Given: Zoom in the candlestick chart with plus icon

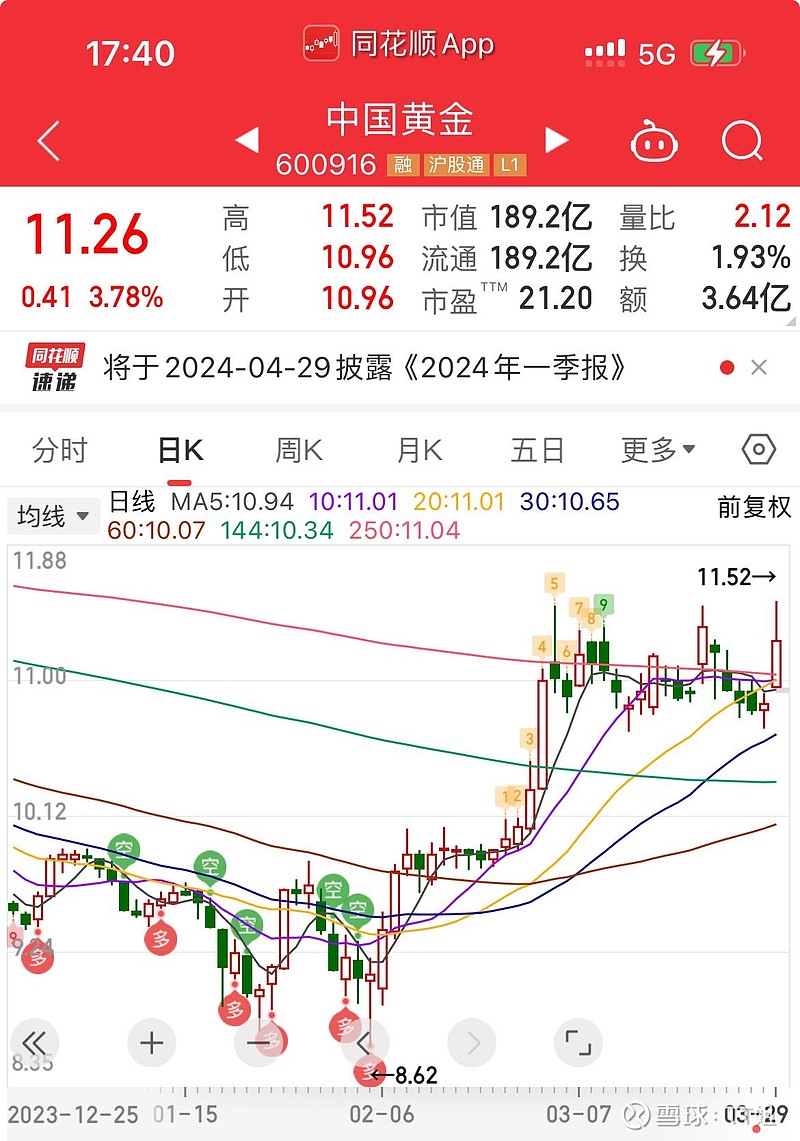Looking at the screenshot, I should point(150,1042).
